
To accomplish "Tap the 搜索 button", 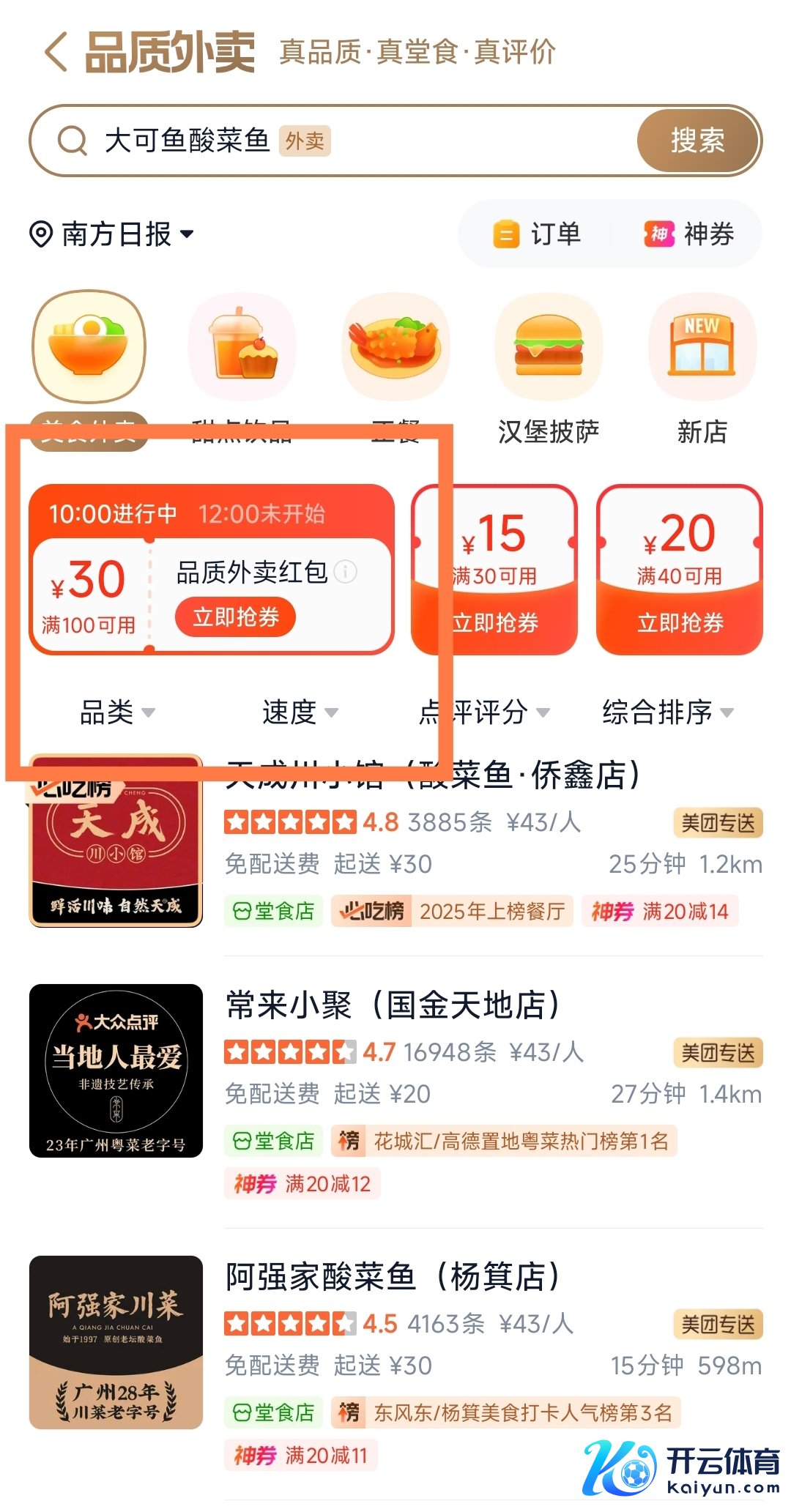I will tap(697, 141).
